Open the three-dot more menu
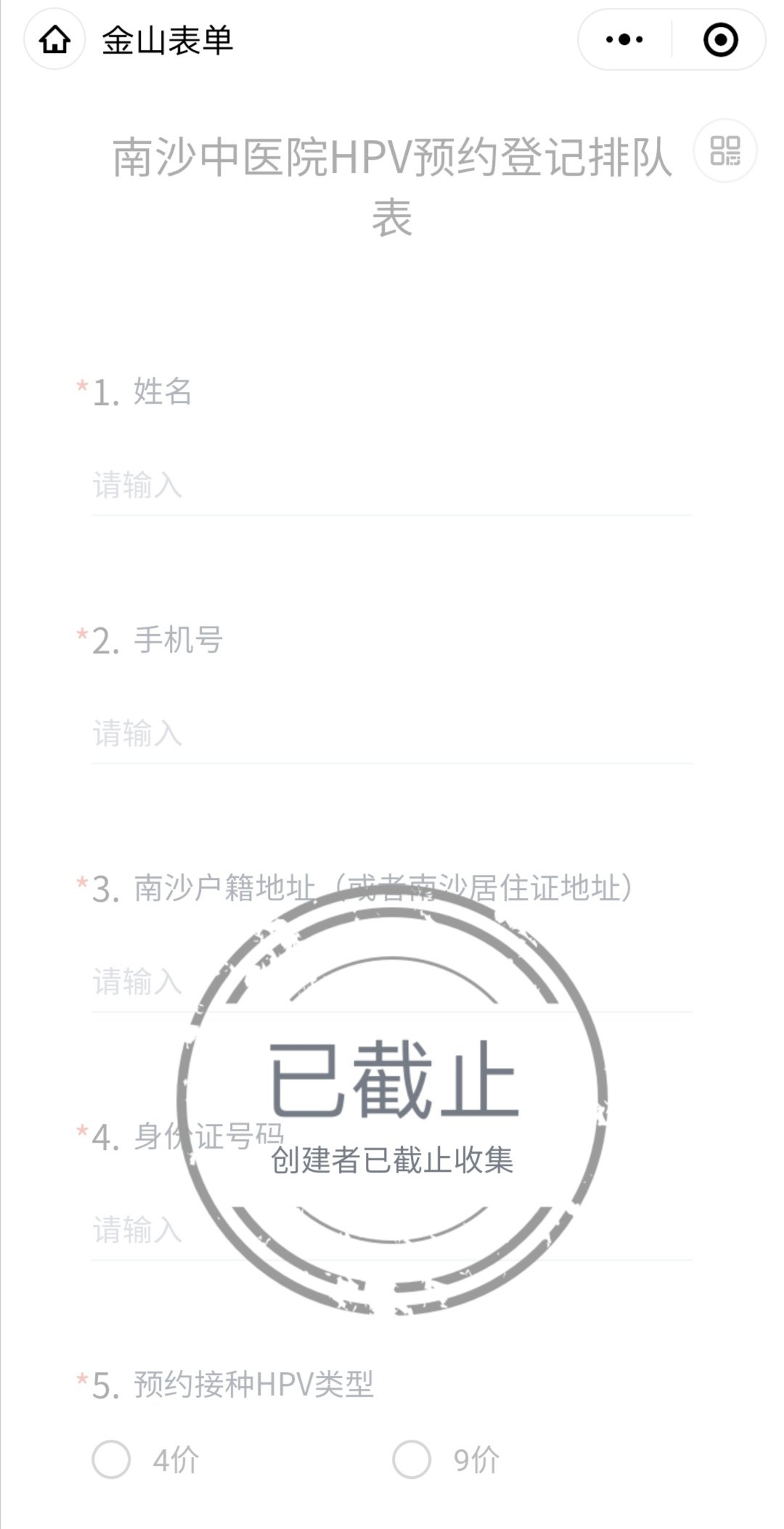The height and width of the screenshot is (1529, 784). tap(624, 40)
